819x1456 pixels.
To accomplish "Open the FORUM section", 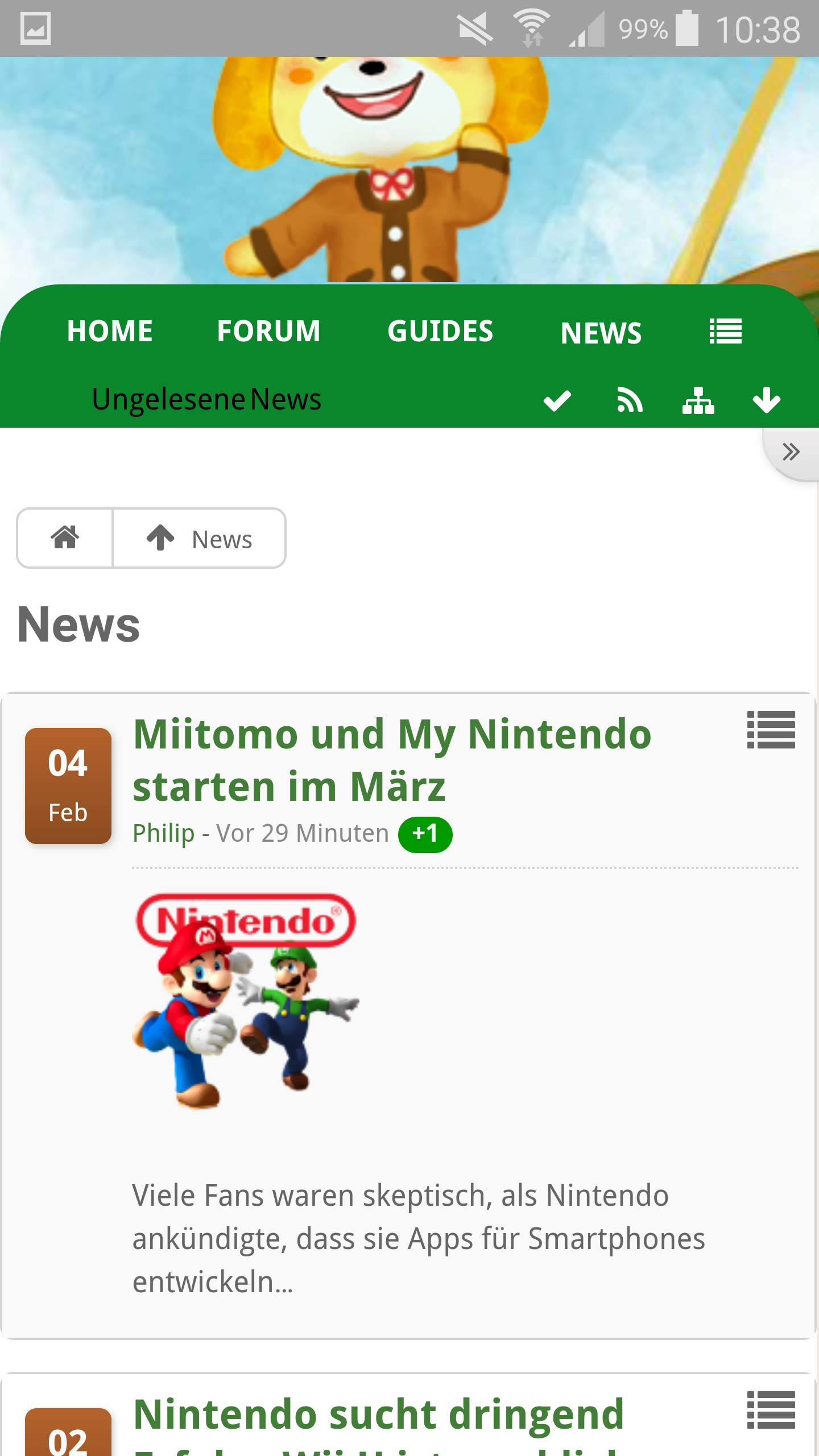I will pos(268,331).
